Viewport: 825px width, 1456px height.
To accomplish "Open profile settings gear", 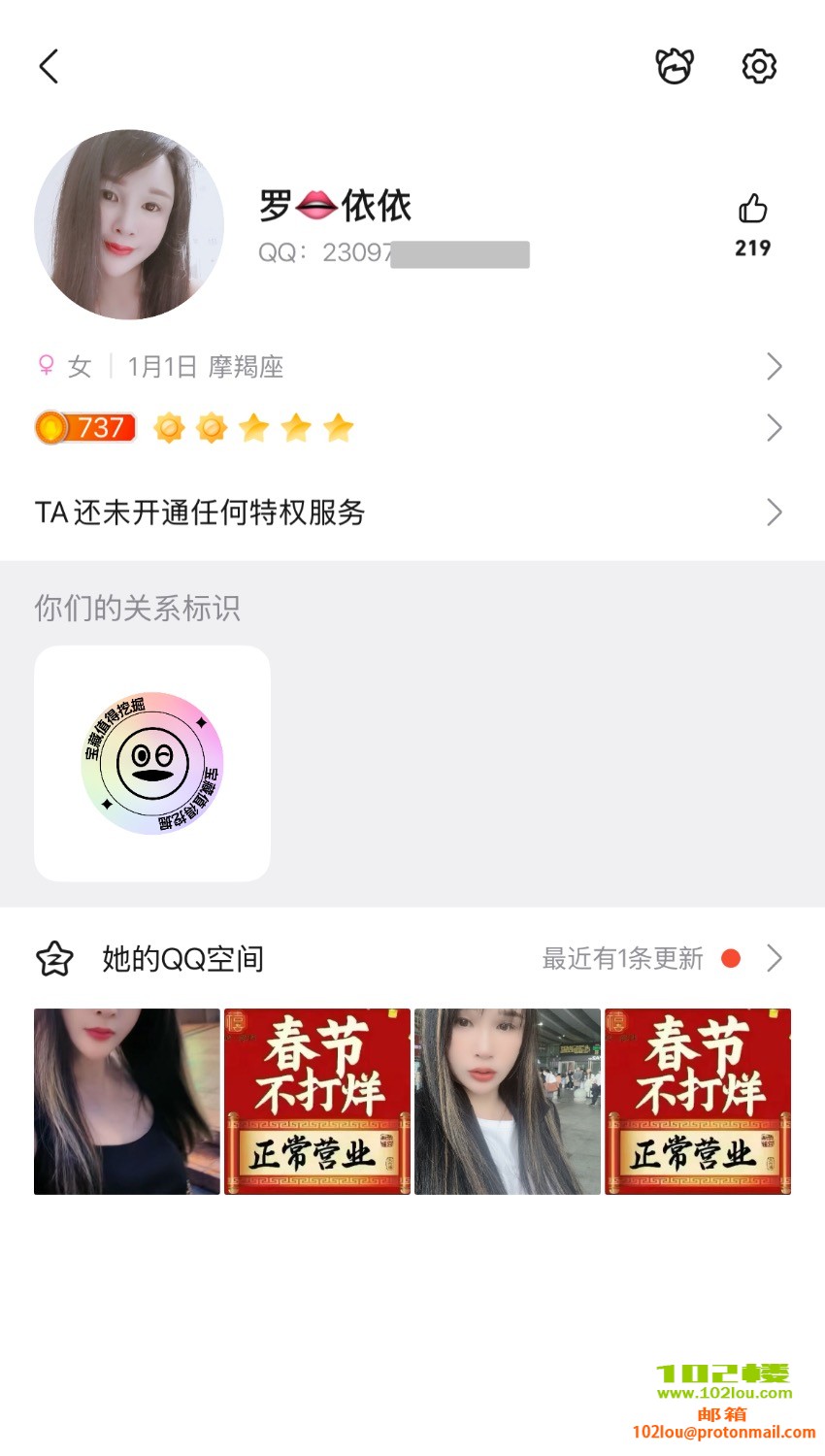I will point(759,66).
